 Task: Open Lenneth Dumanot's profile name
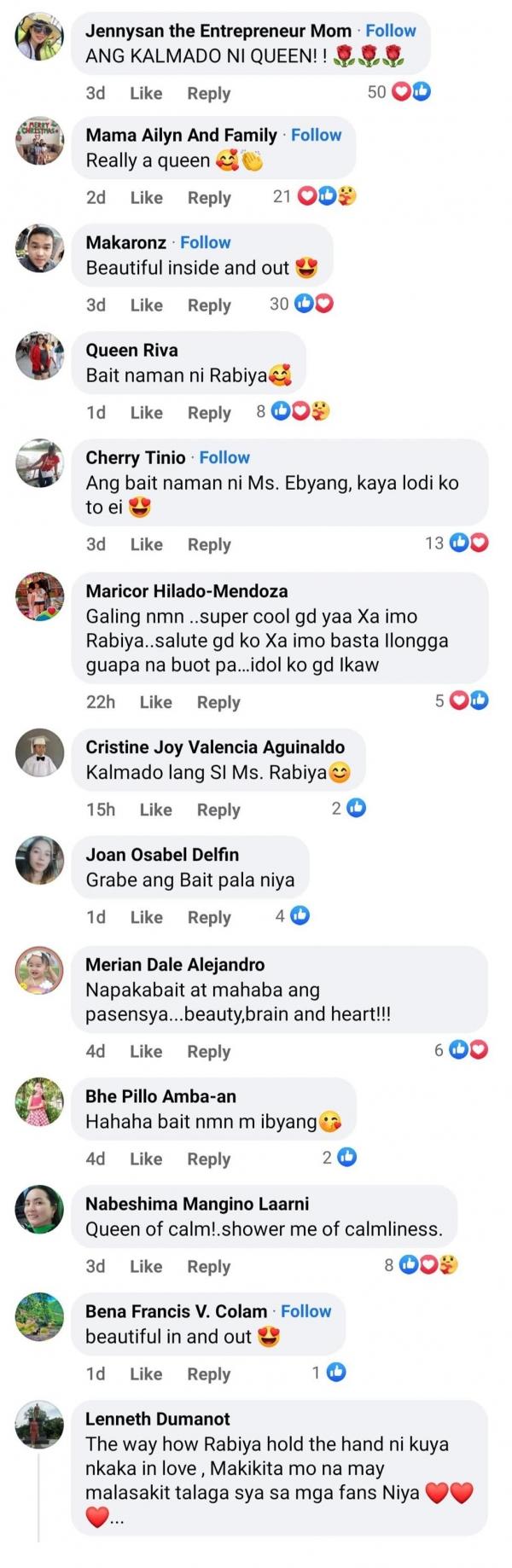(157, 1419)
